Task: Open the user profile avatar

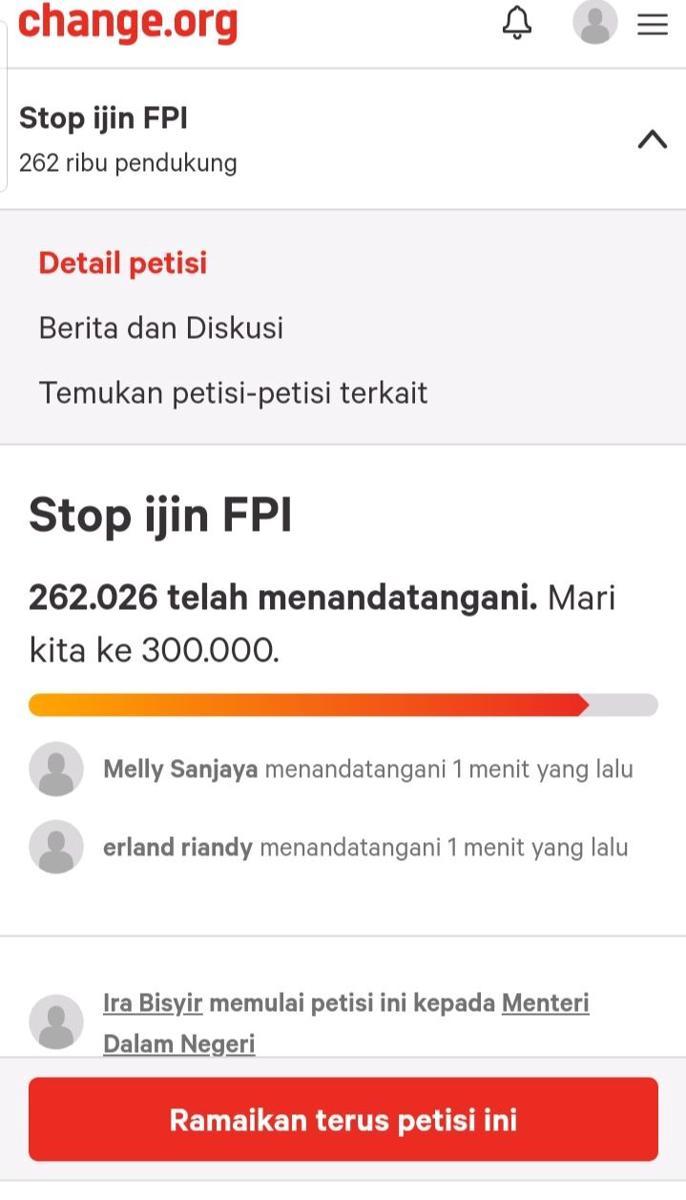Action: [595, 22]
